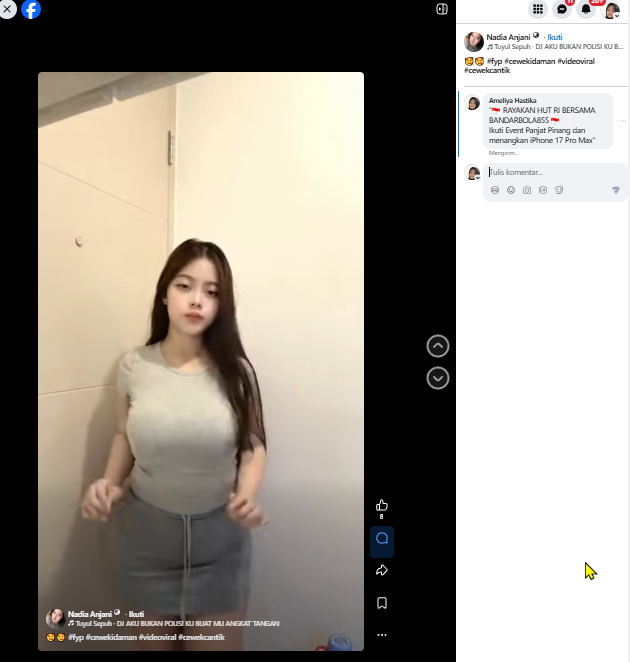Open the #cewekidaman hashtag in caption

pyautogui.click(x=530, y=61)
